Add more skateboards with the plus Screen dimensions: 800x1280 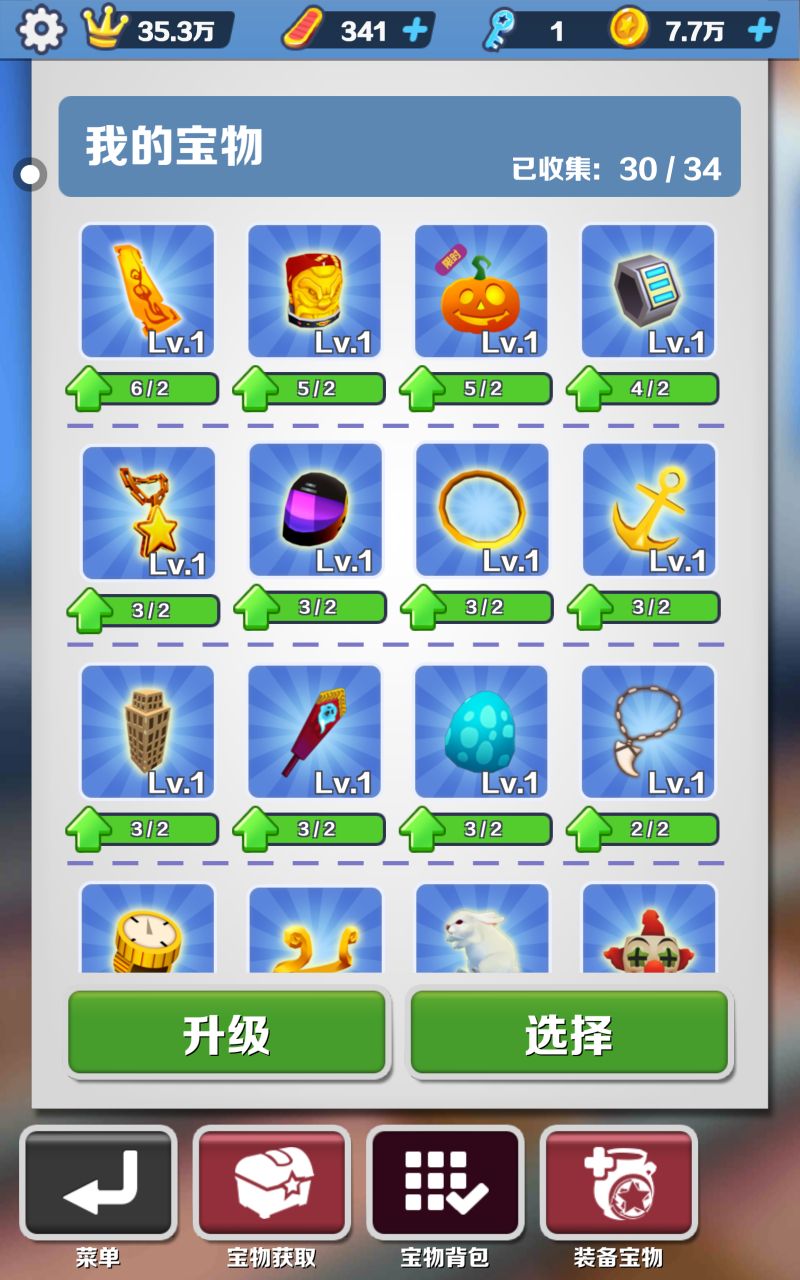coord(414,31)
